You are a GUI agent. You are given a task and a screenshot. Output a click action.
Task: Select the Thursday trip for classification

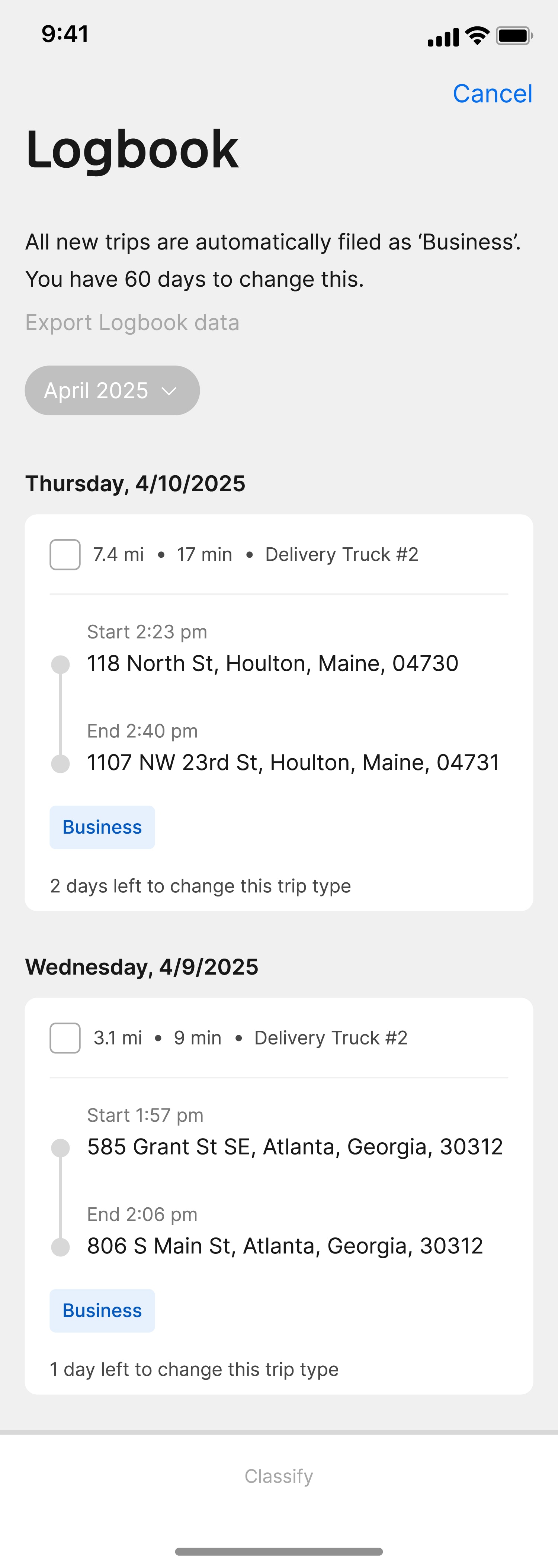click(x=65, y=554)
